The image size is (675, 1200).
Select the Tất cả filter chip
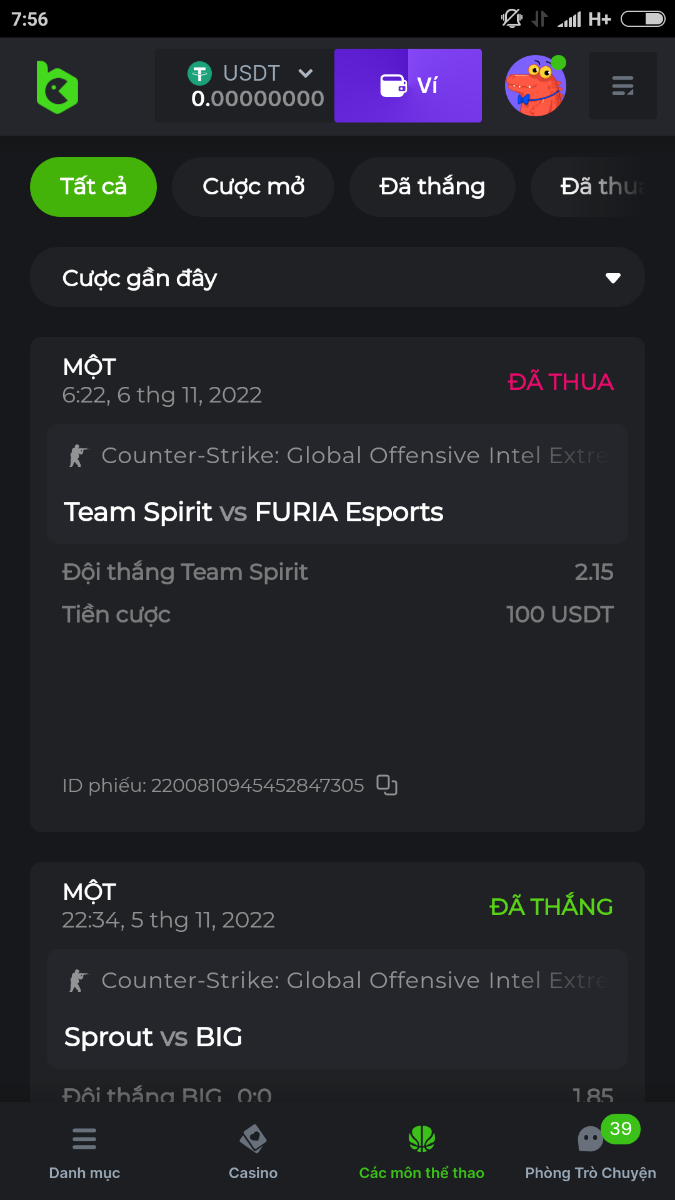pyautogui.click(x=93, y=187)
